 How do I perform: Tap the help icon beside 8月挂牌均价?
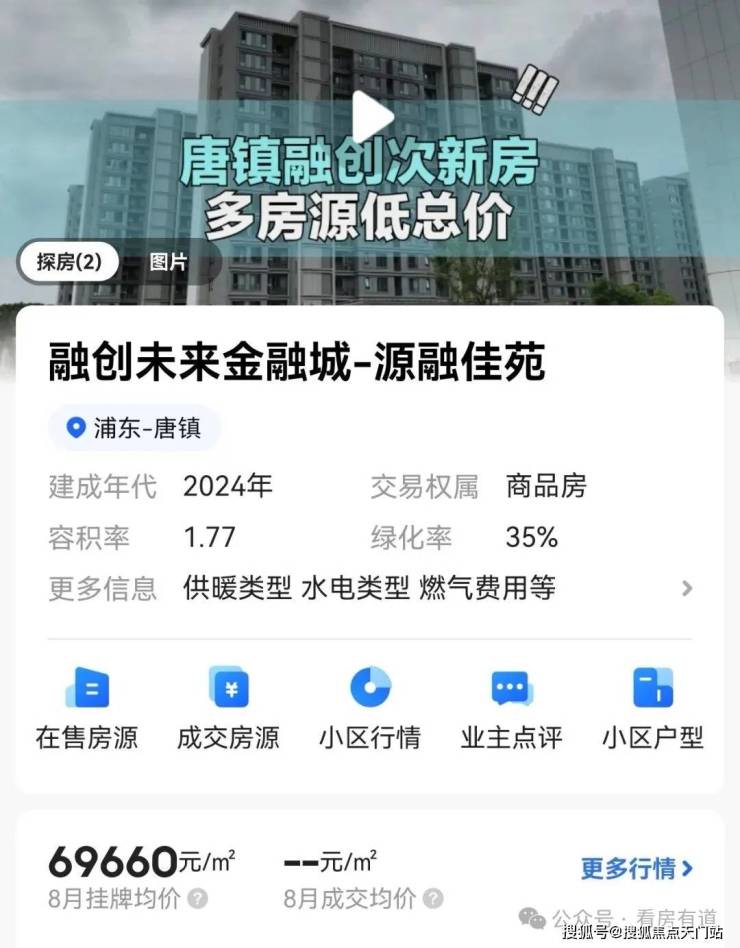click(198, 898)
